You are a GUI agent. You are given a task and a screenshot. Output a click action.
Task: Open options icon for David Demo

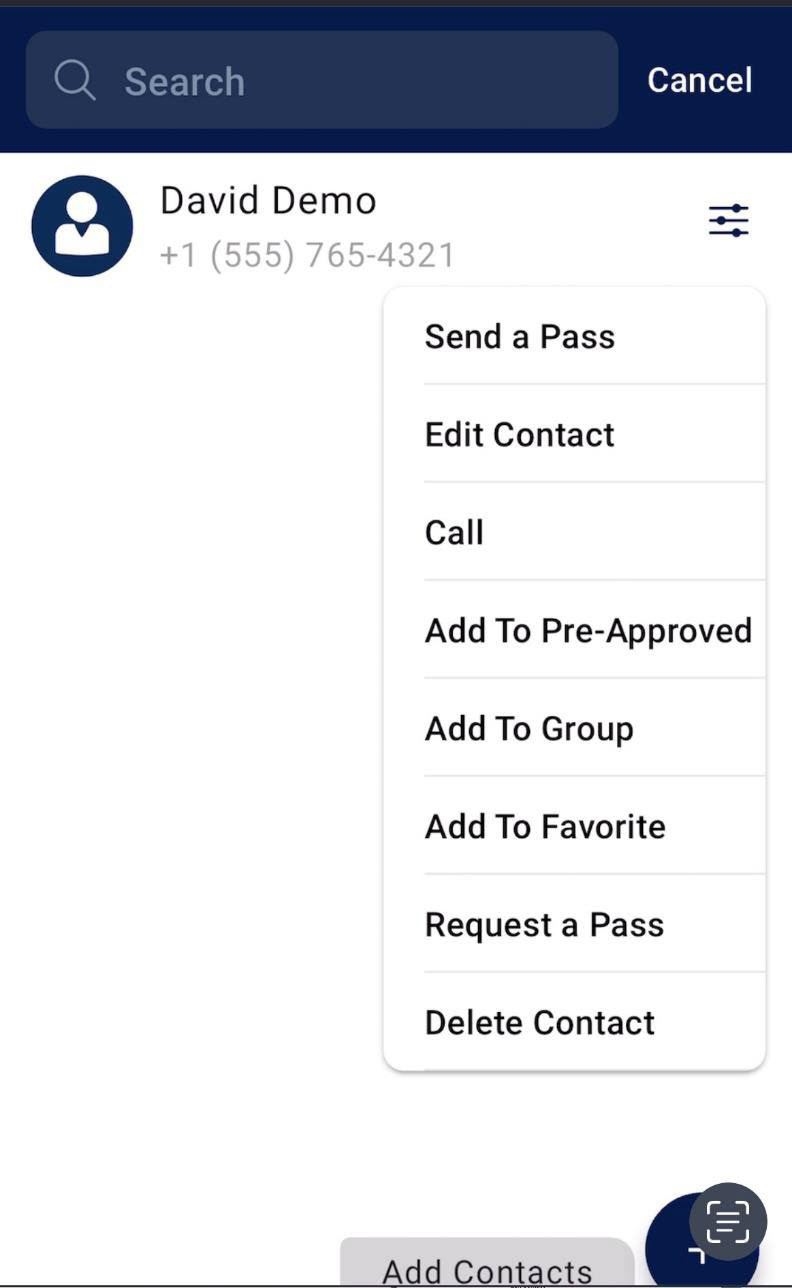pos(728,220)
